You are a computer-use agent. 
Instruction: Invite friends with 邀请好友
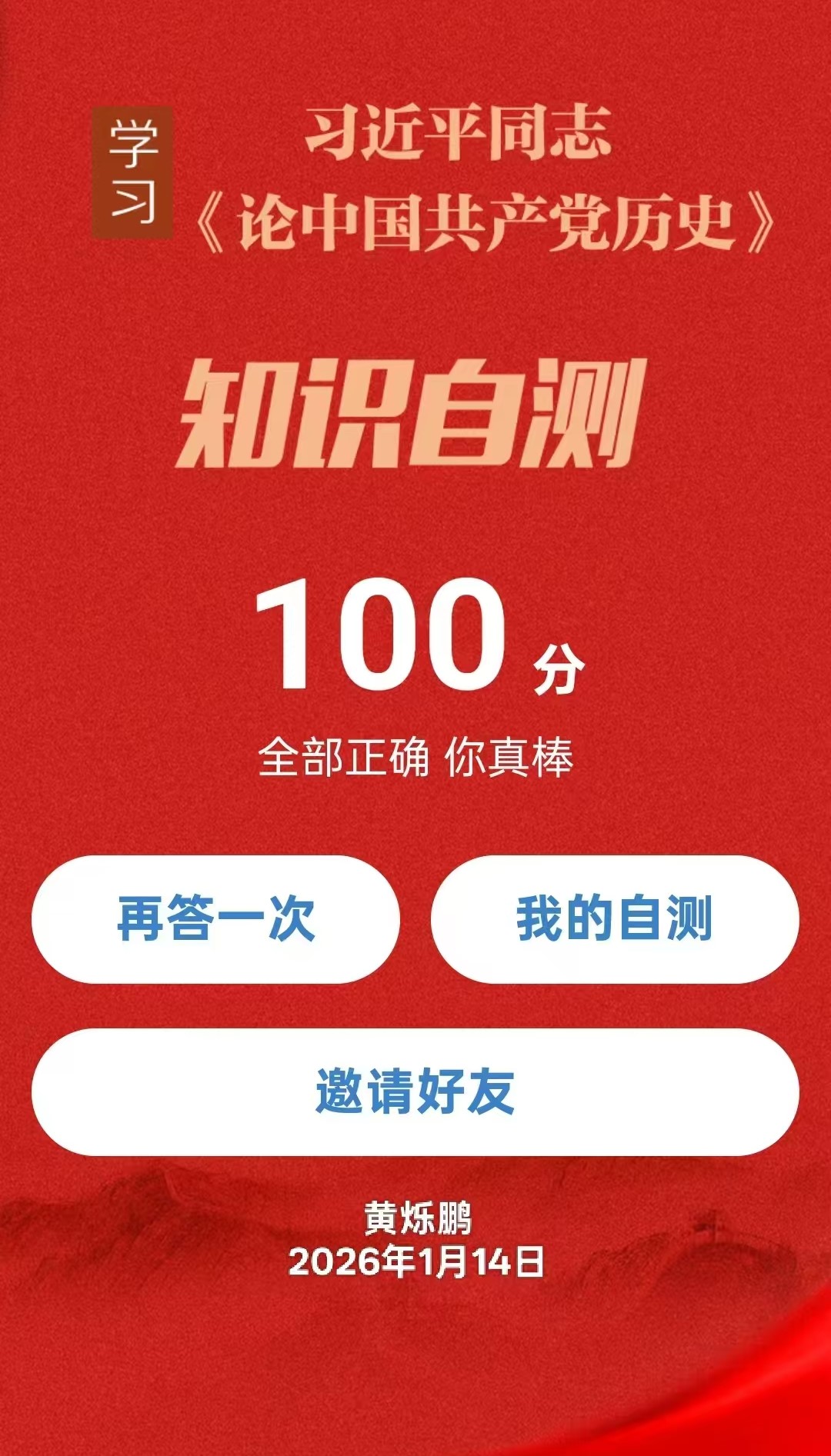point(415,1091)
